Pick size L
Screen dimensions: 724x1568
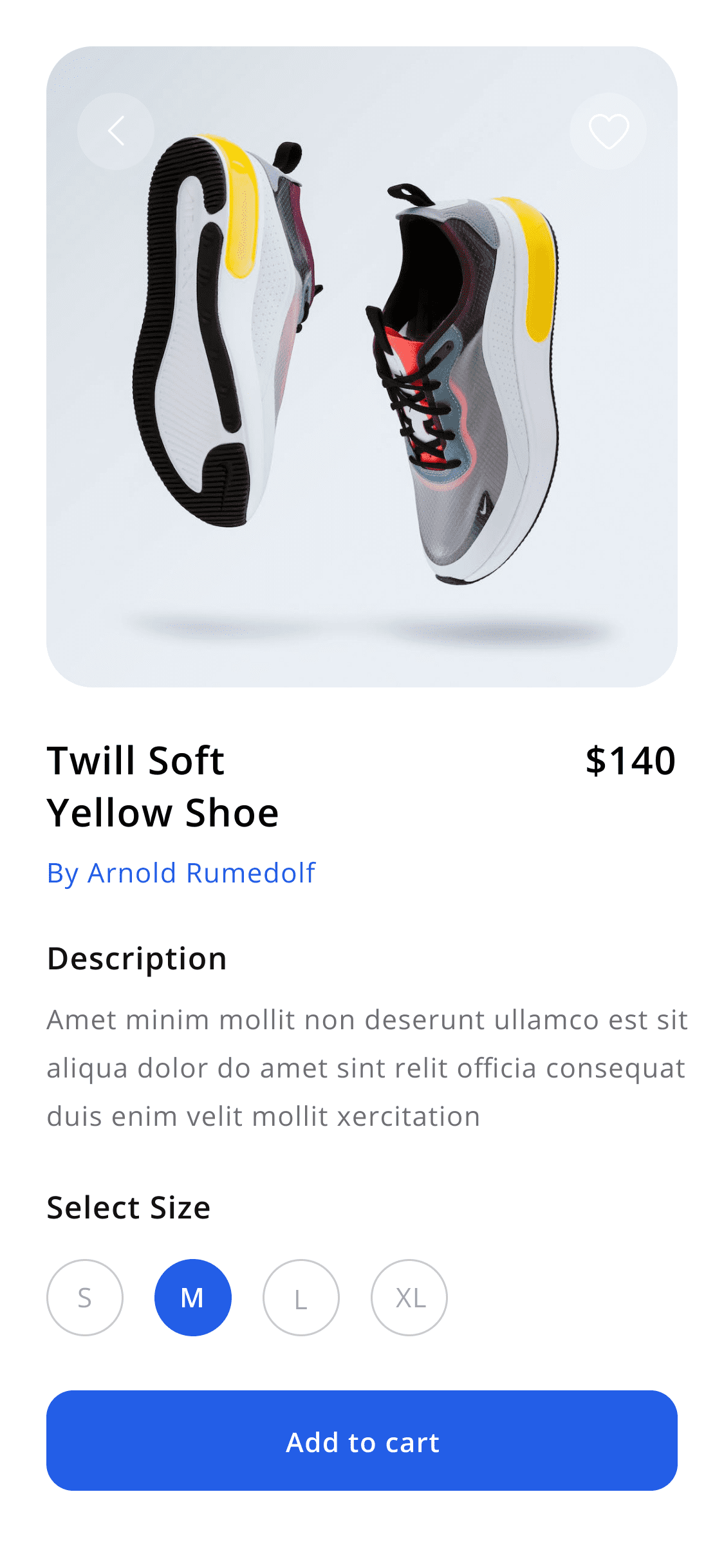pyautogui.click(x=301, y=1298)
